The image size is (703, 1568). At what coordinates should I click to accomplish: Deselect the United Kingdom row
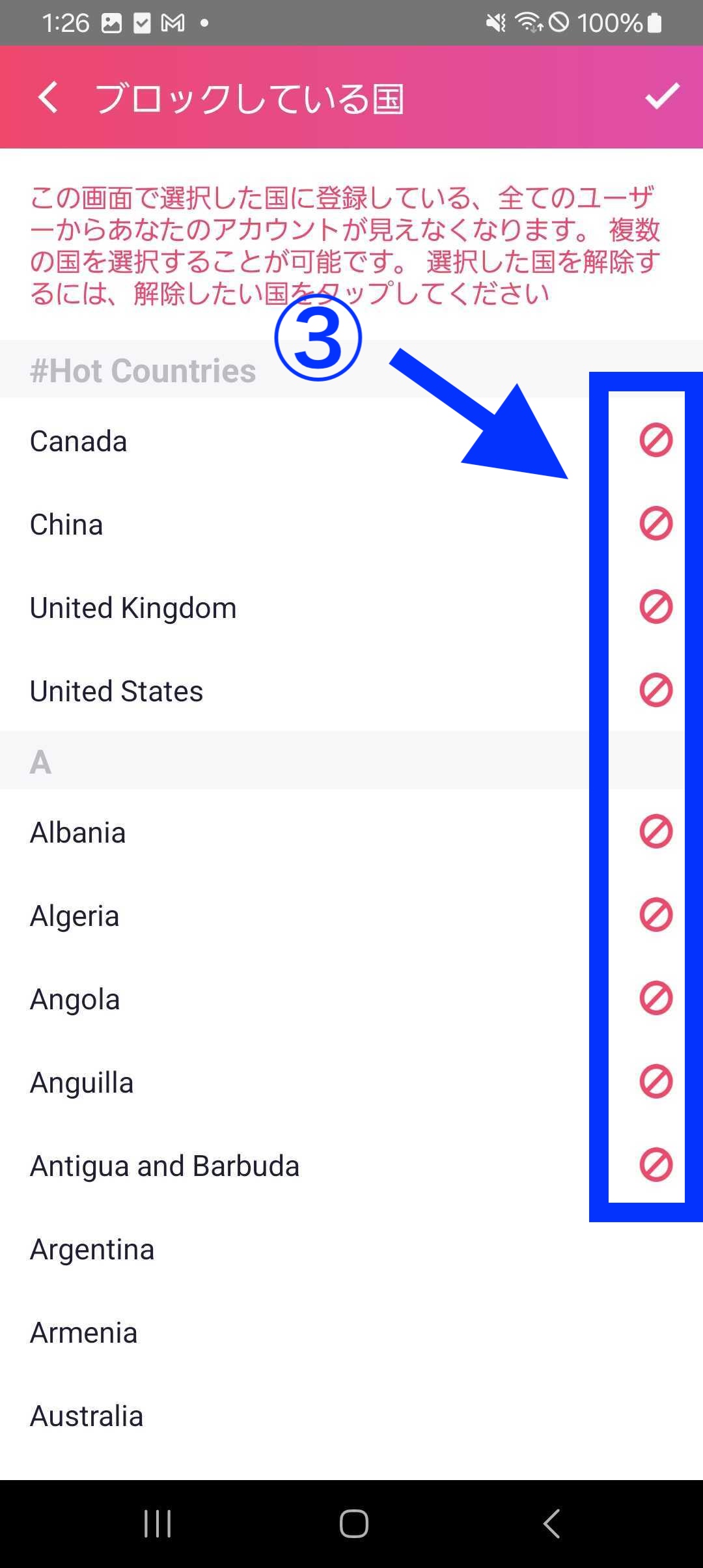(351, 608)
